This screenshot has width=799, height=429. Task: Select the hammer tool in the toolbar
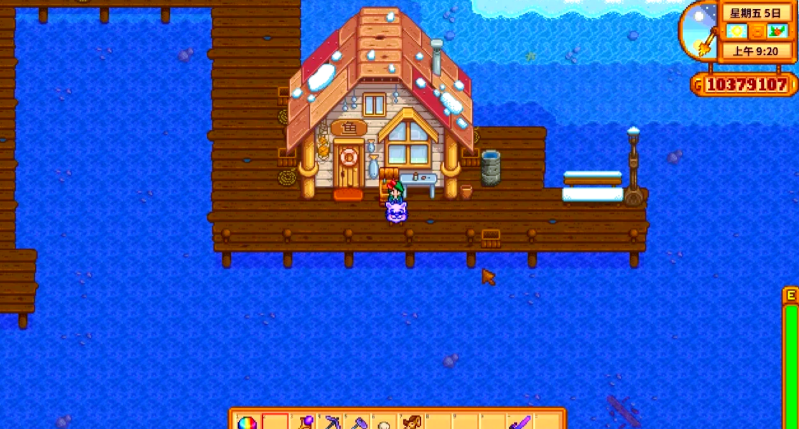360,422
